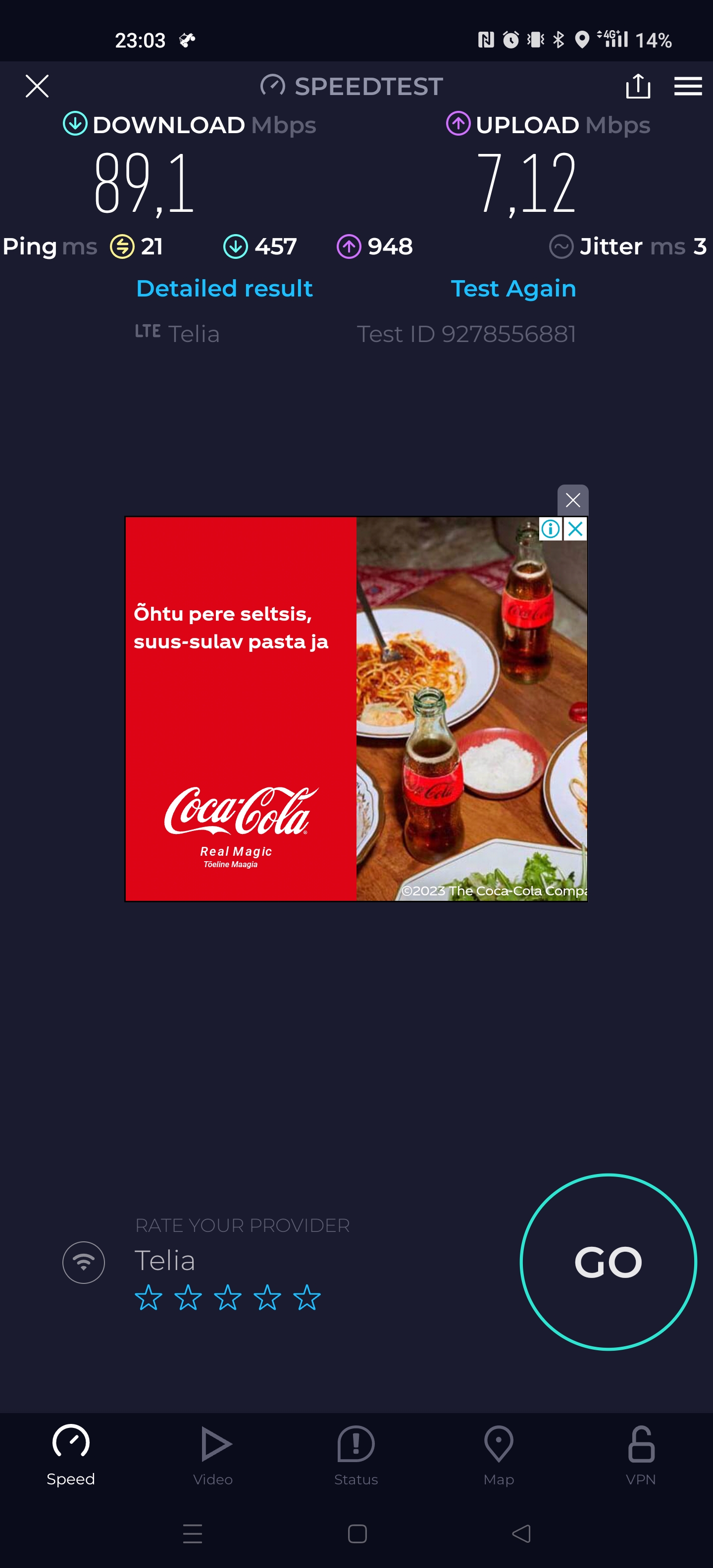
Task: Switch to the Video tab
Action: pyautogui.click(x=213, y=1455)
